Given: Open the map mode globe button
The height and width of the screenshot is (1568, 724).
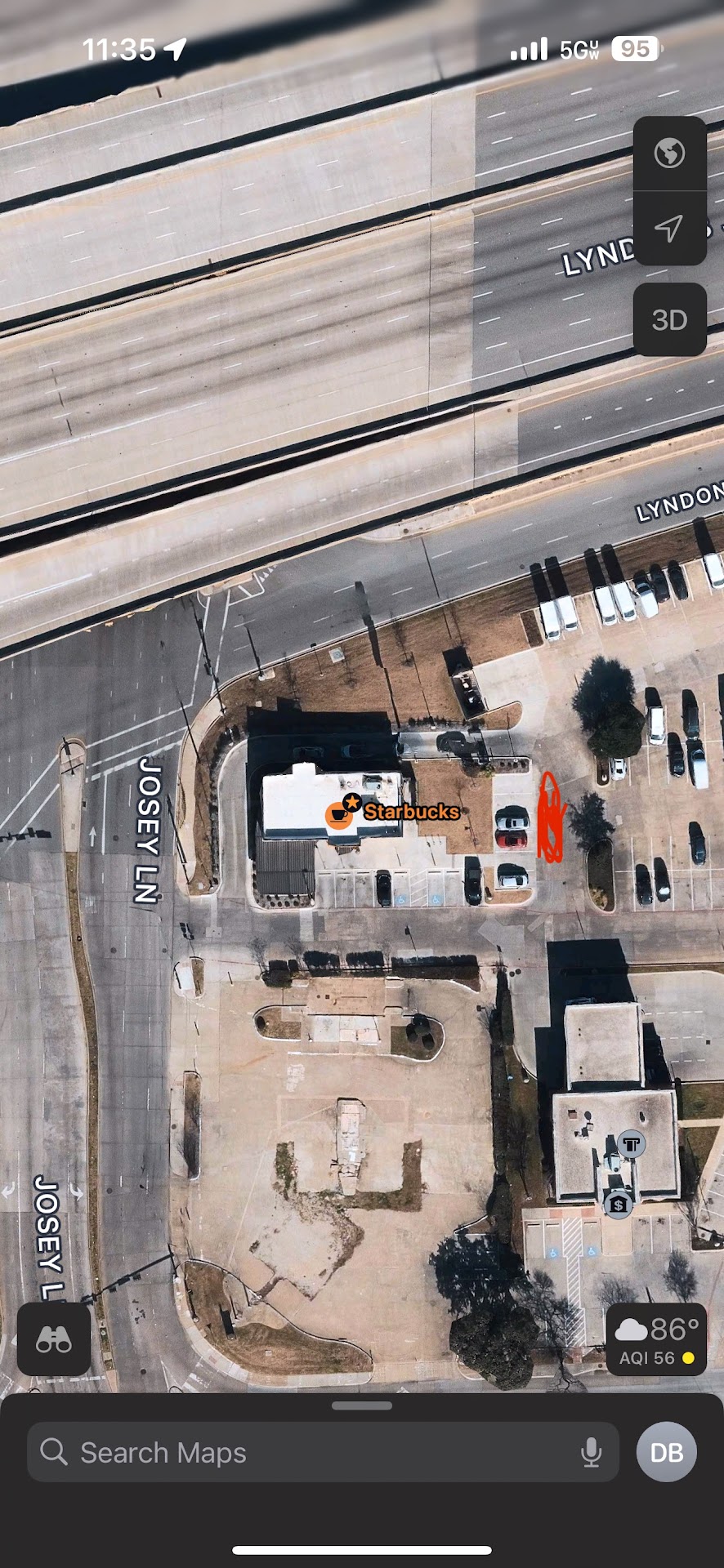Looking at the screenshot, I should [x=669, y=154].
